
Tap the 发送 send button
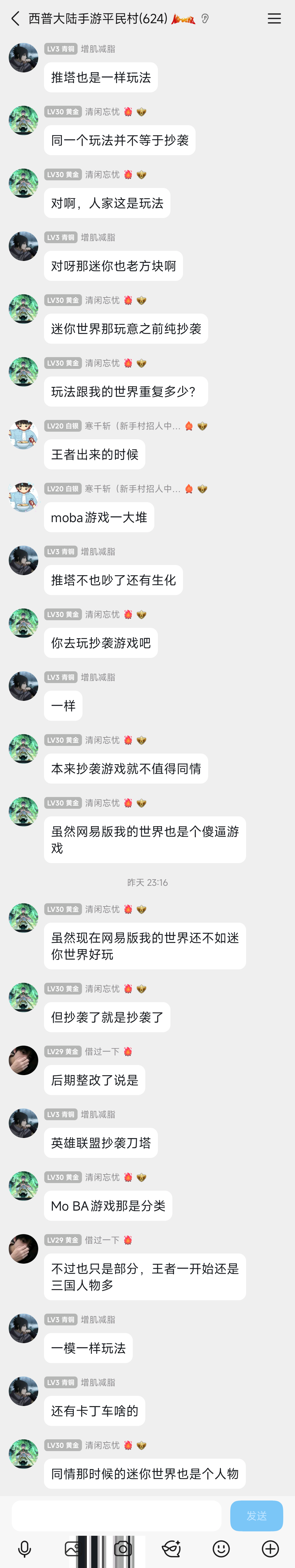pos(256,1515)
